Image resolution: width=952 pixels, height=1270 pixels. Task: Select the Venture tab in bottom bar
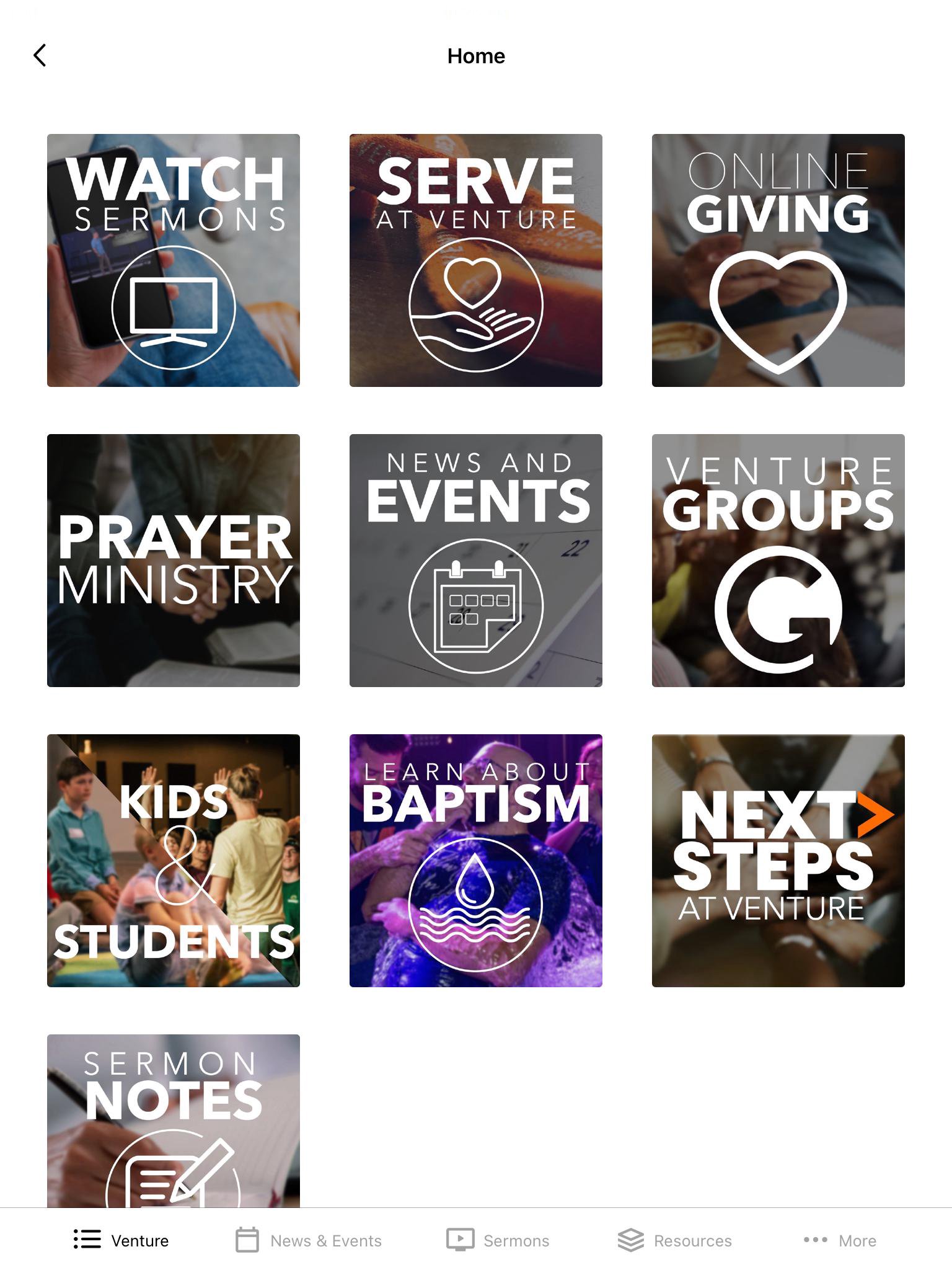point(121,1240)
